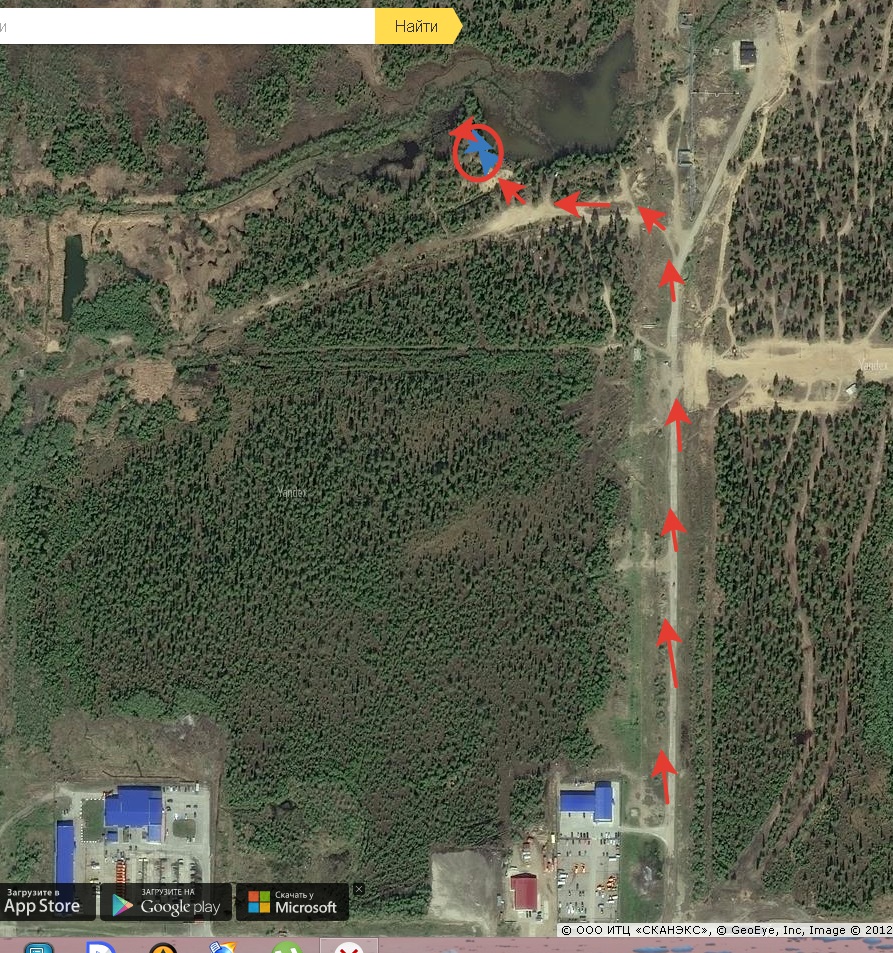893x953 pixels.
Task: Open the App Store download badge
Action: [x=48, y=901]
